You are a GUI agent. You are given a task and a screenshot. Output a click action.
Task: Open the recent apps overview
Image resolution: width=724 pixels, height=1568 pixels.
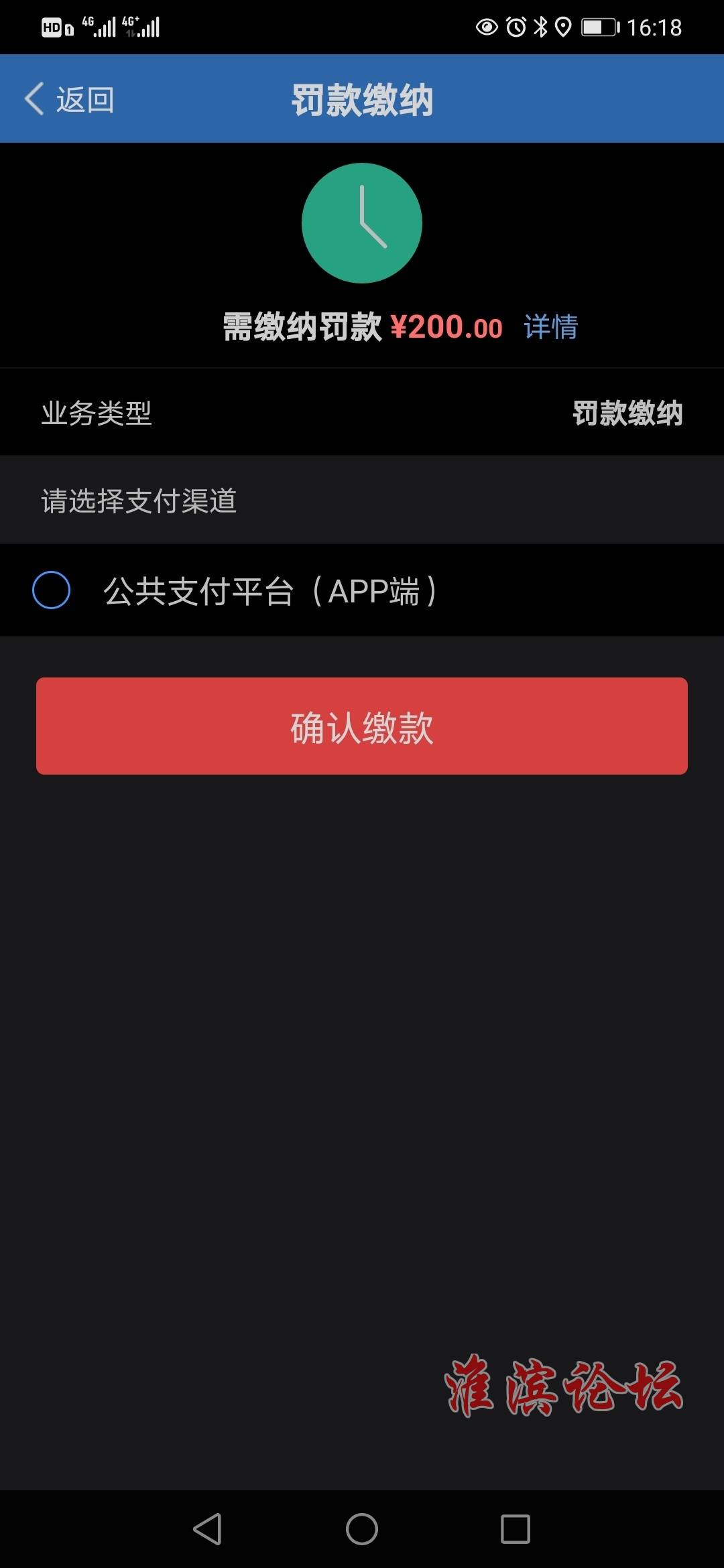pos(515,1529)
